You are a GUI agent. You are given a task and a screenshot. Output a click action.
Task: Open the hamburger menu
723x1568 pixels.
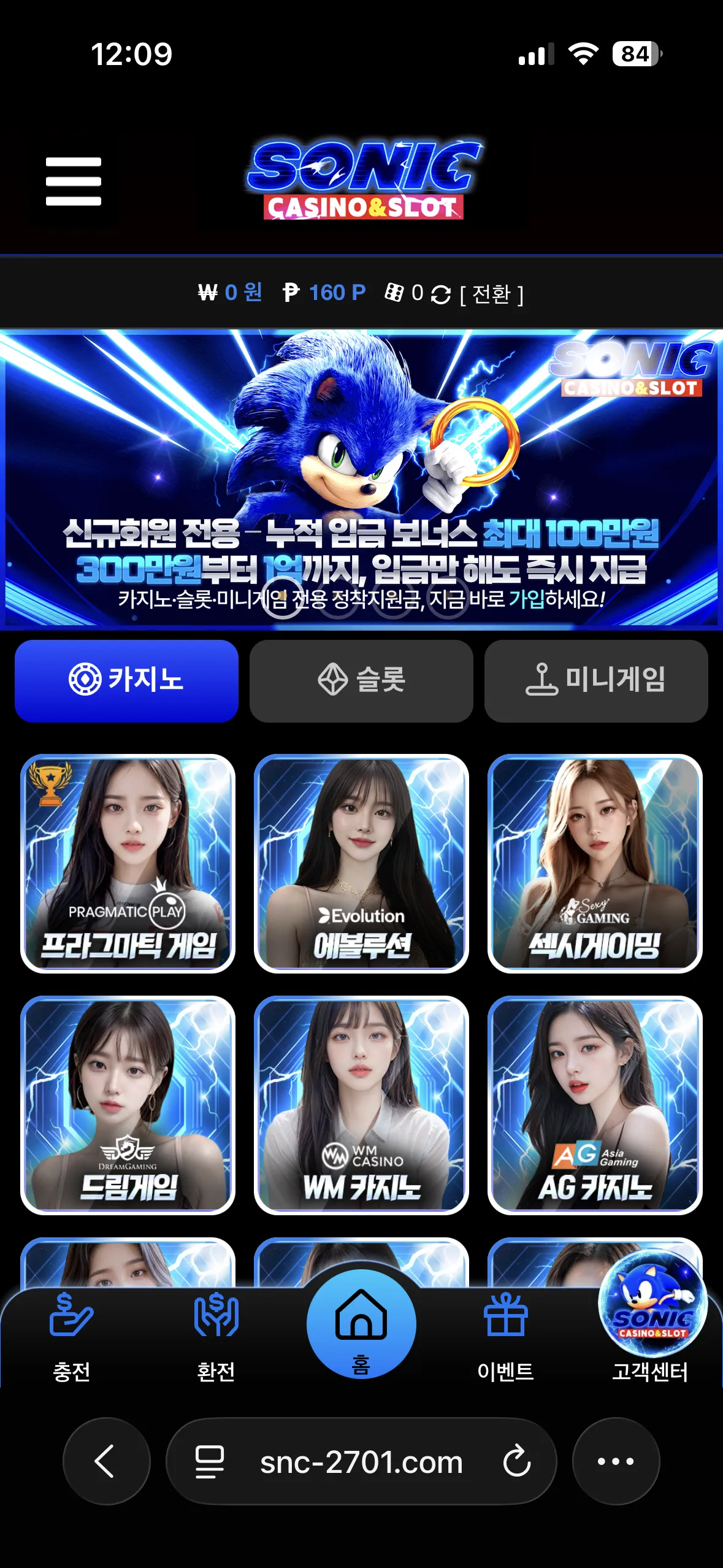[74, 181]
